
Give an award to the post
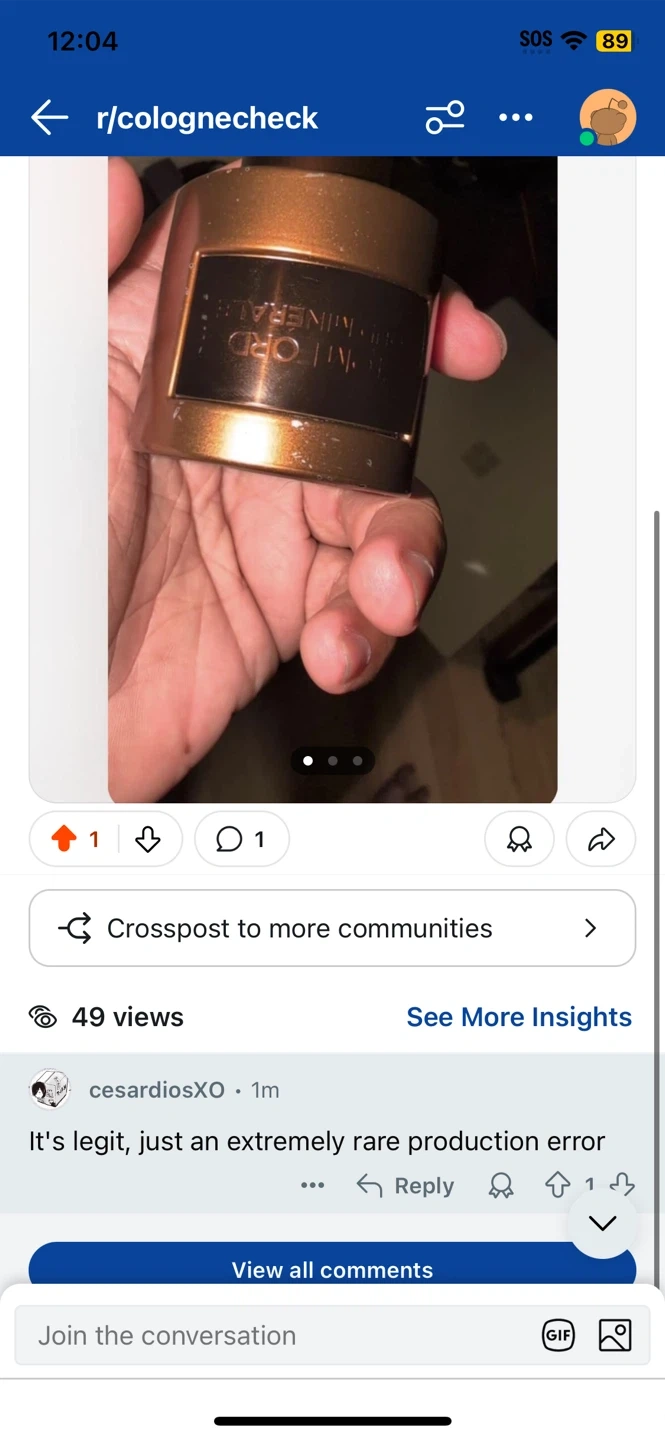[x=519, y=839]
